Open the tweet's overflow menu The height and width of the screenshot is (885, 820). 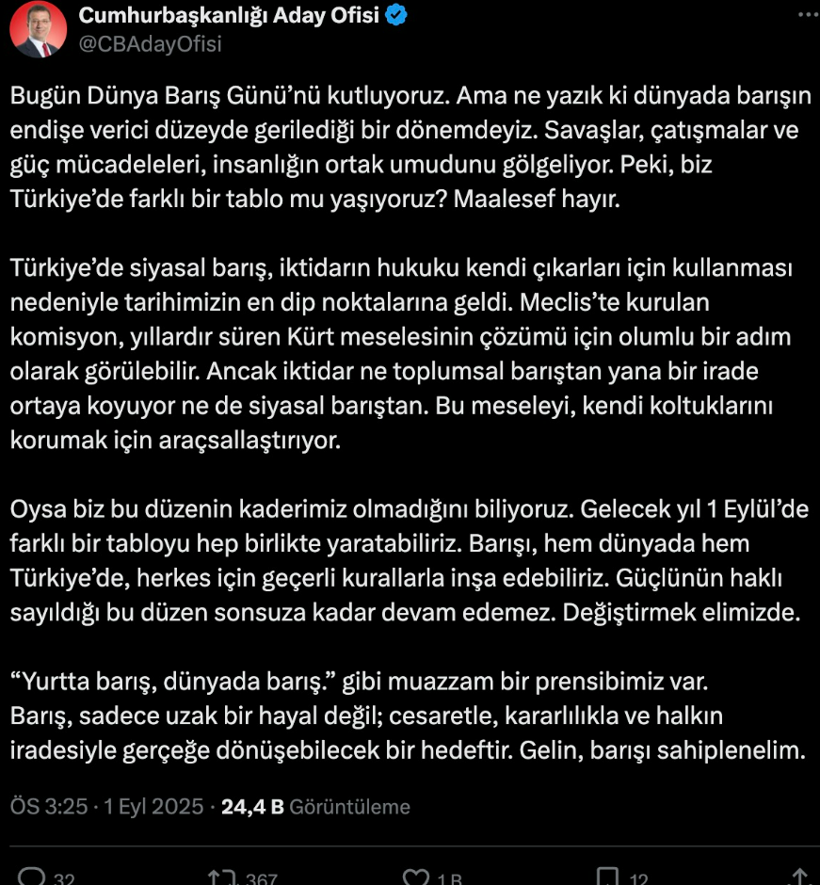coord(806,16)
